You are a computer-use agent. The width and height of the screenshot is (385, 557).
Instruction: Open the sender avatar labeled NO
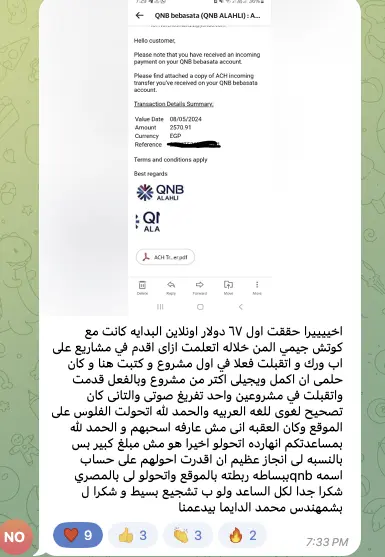coord(15,537)
